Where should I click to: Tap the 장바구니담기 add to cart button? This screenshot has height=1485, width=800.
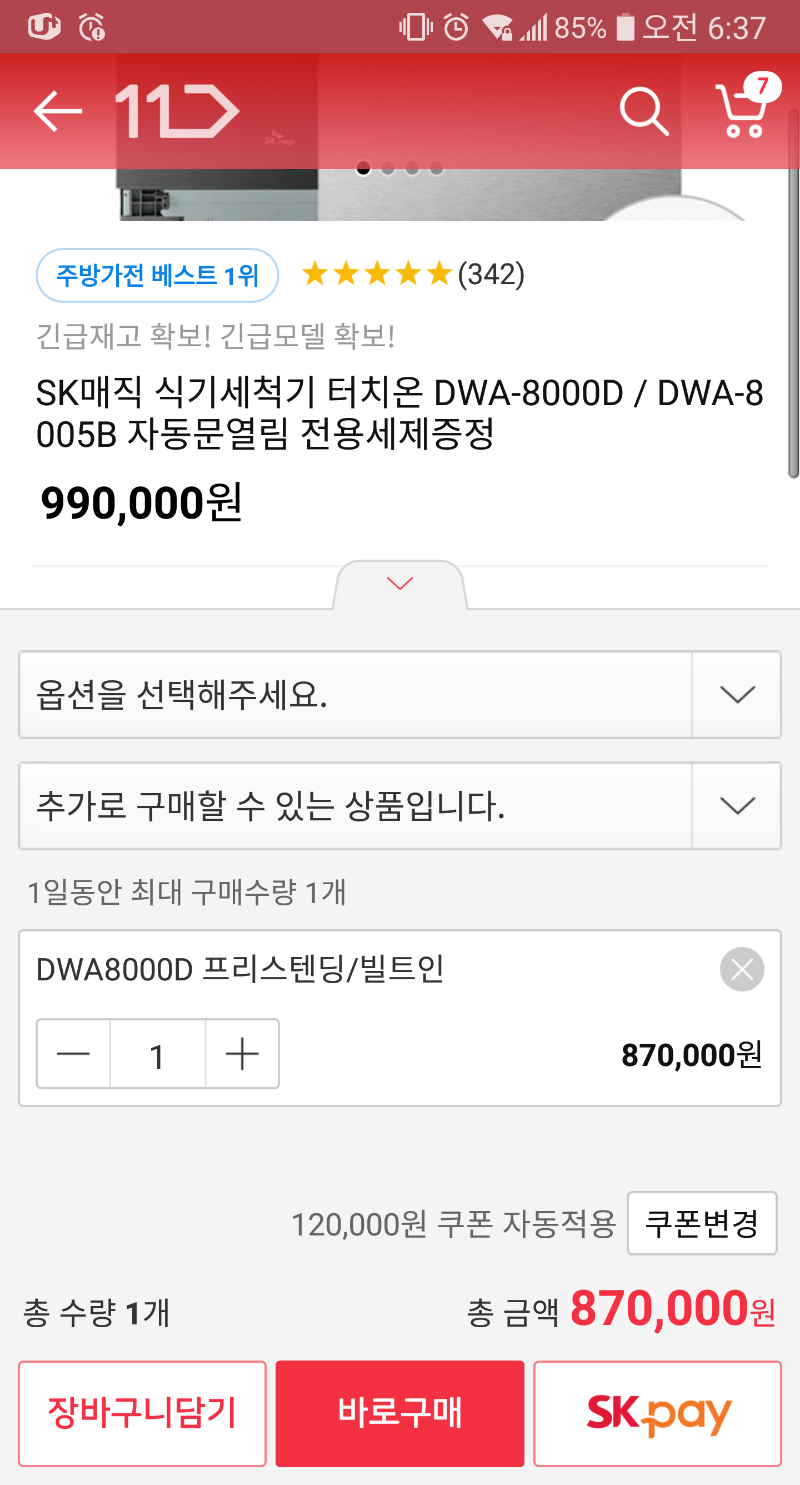tap(141, 1413)
